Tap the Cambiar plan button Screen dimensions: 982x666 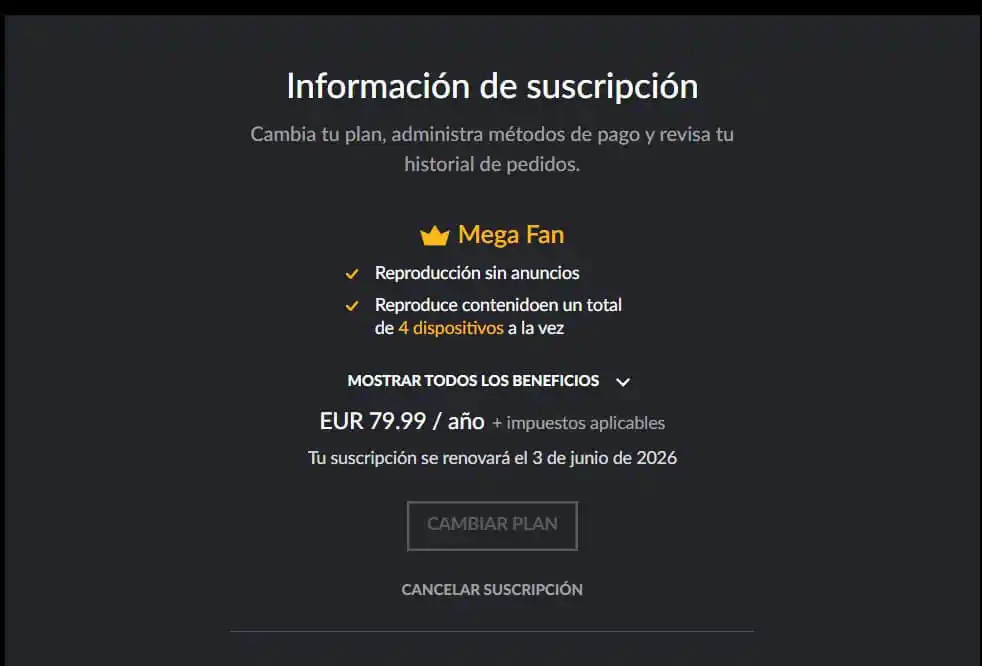[x=492, y=525]
